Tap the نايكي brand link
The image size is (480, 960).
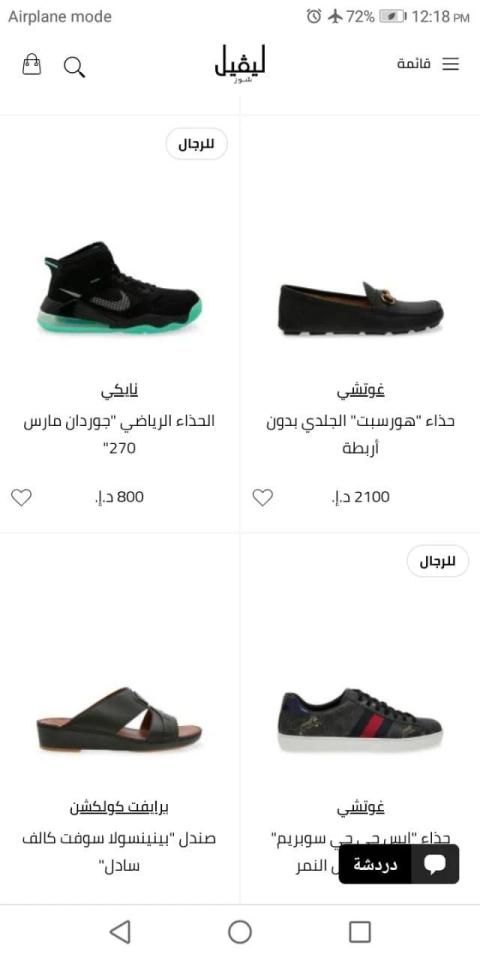click(x=119, y=389)
